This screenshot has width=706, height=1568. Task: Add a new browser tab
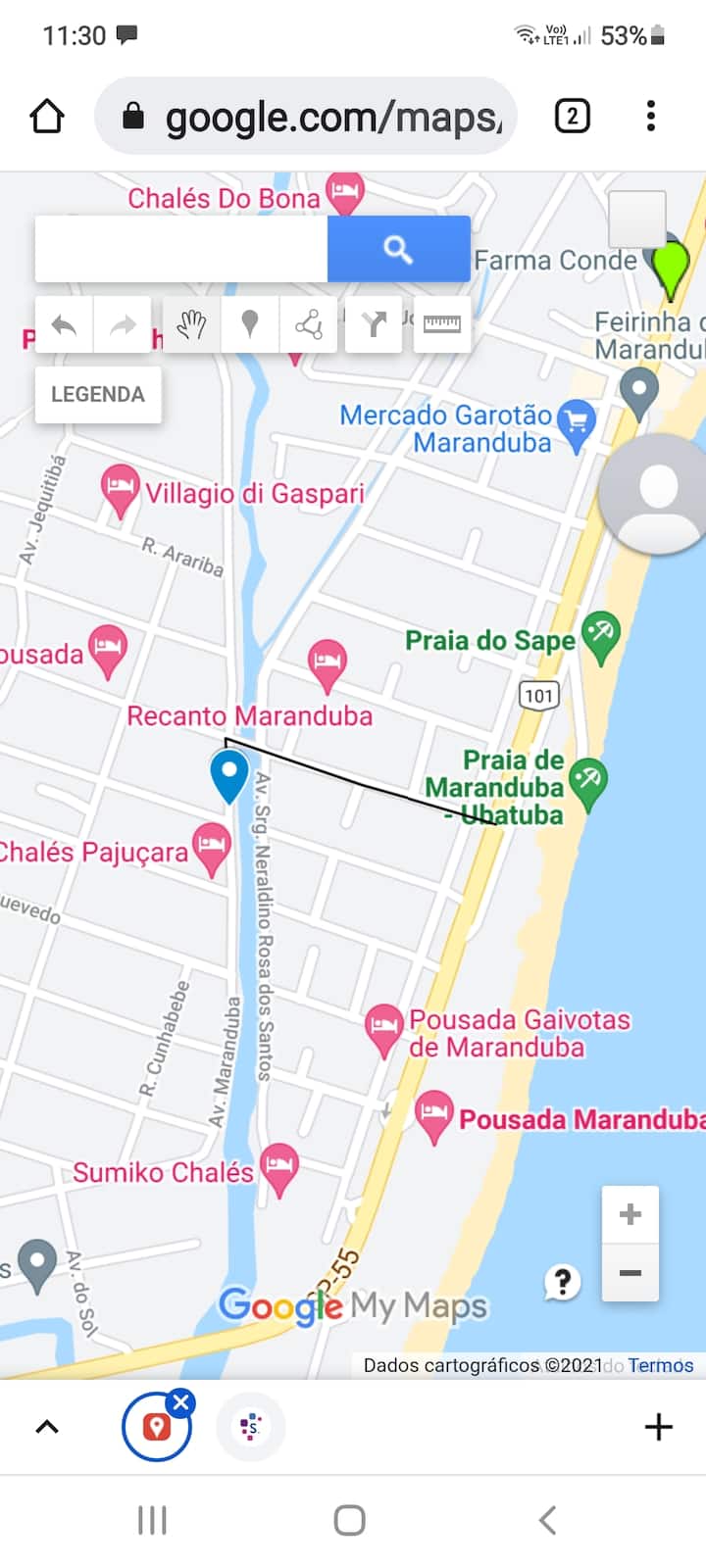click(659, 1427)
